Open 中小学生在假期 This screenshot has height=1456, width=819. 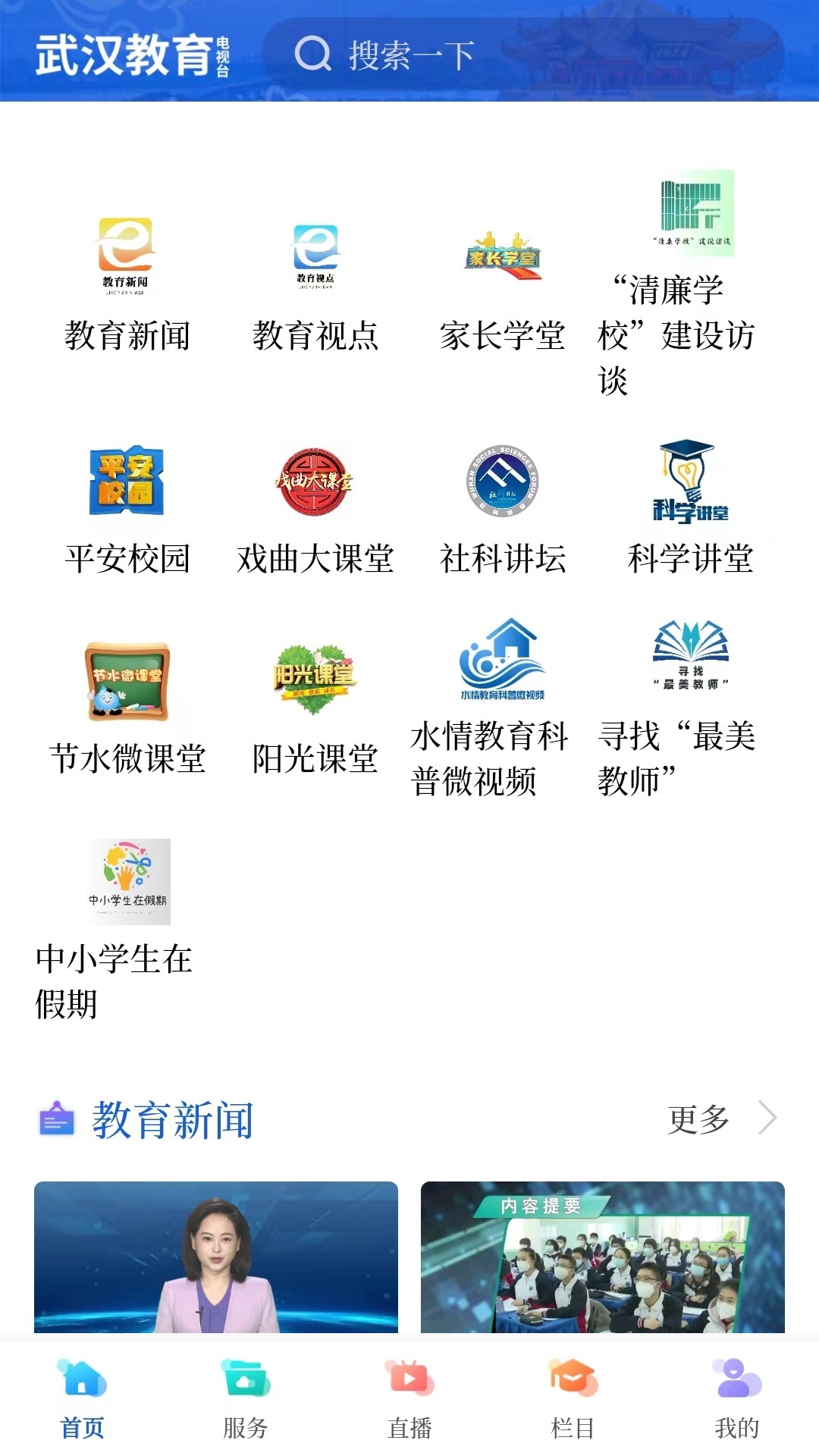pyautogui.click(x=127, y=881)
